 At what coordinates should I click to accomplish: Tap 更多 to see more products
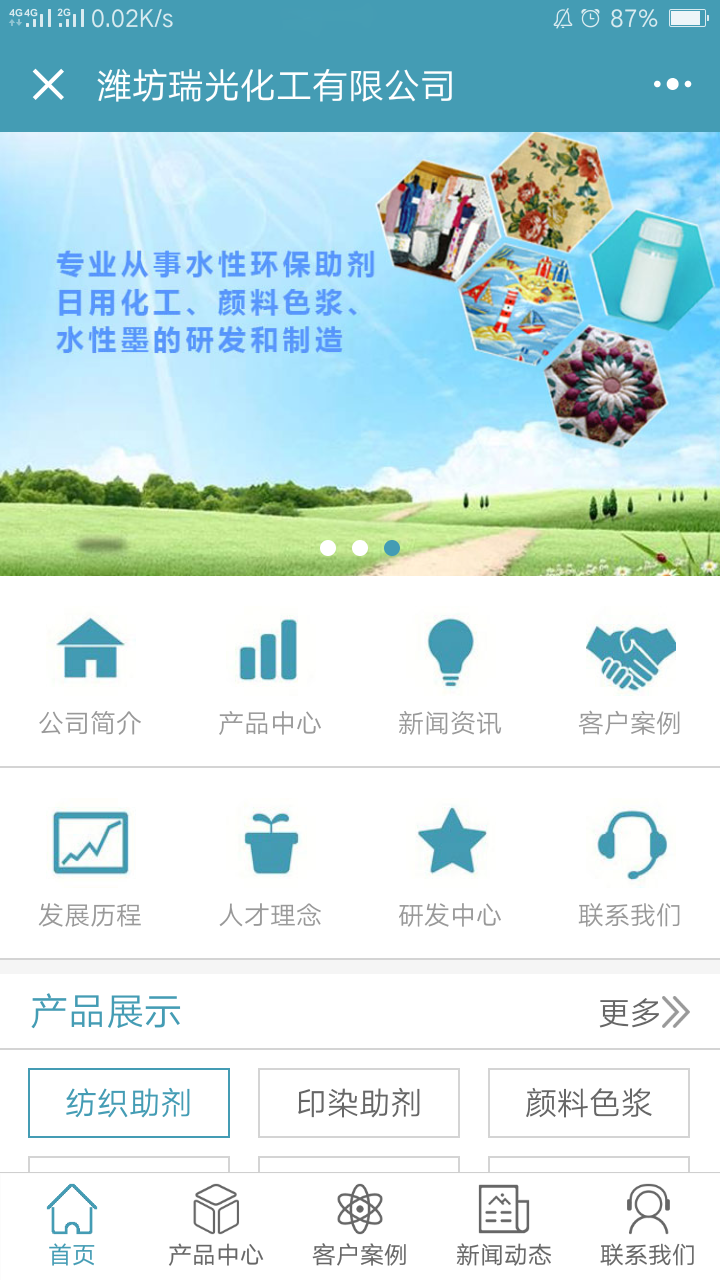(644, 1013)
